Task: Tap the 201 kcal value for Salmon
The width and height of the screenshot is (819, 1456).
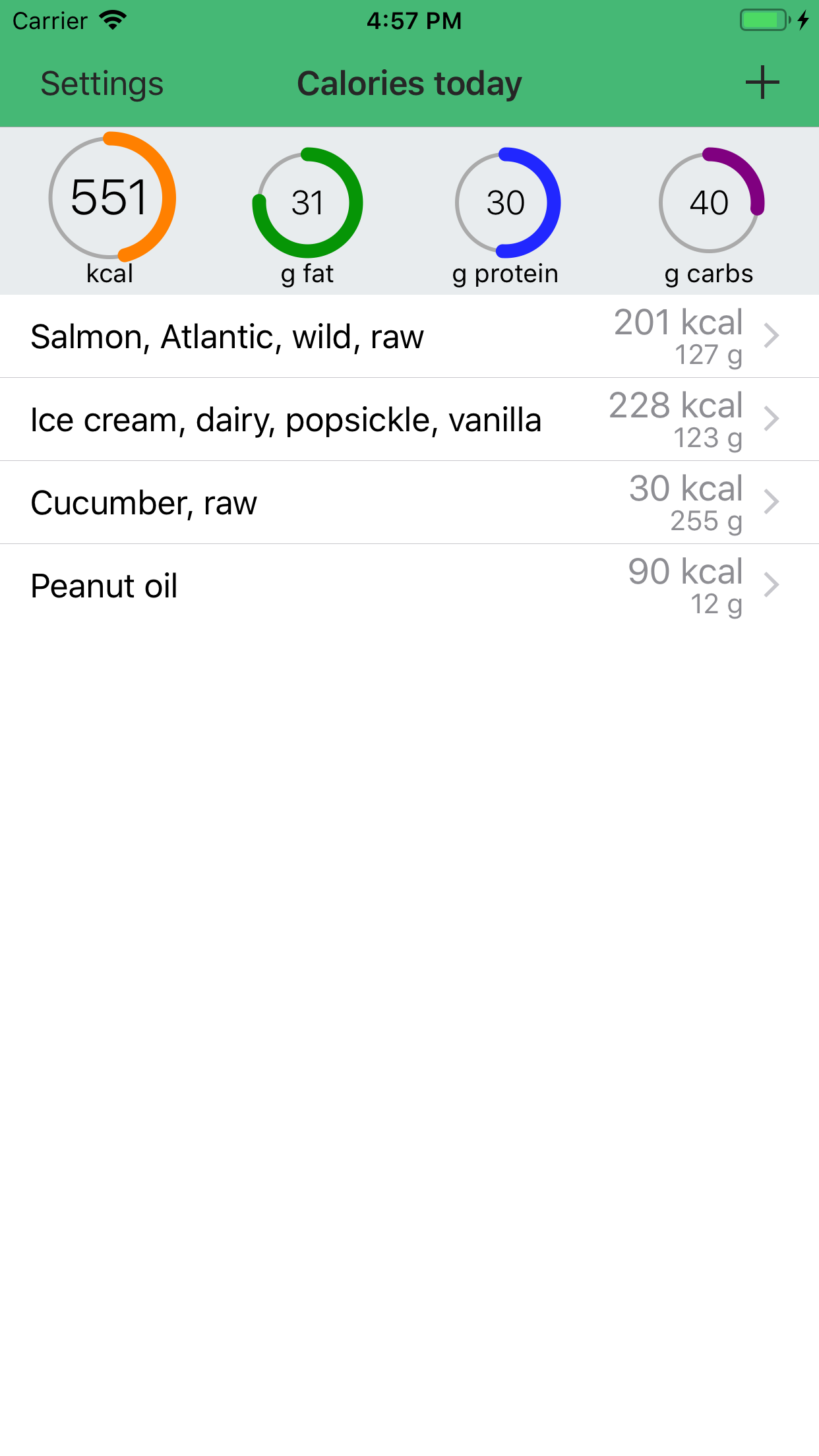Action: [x=679, y=322]
